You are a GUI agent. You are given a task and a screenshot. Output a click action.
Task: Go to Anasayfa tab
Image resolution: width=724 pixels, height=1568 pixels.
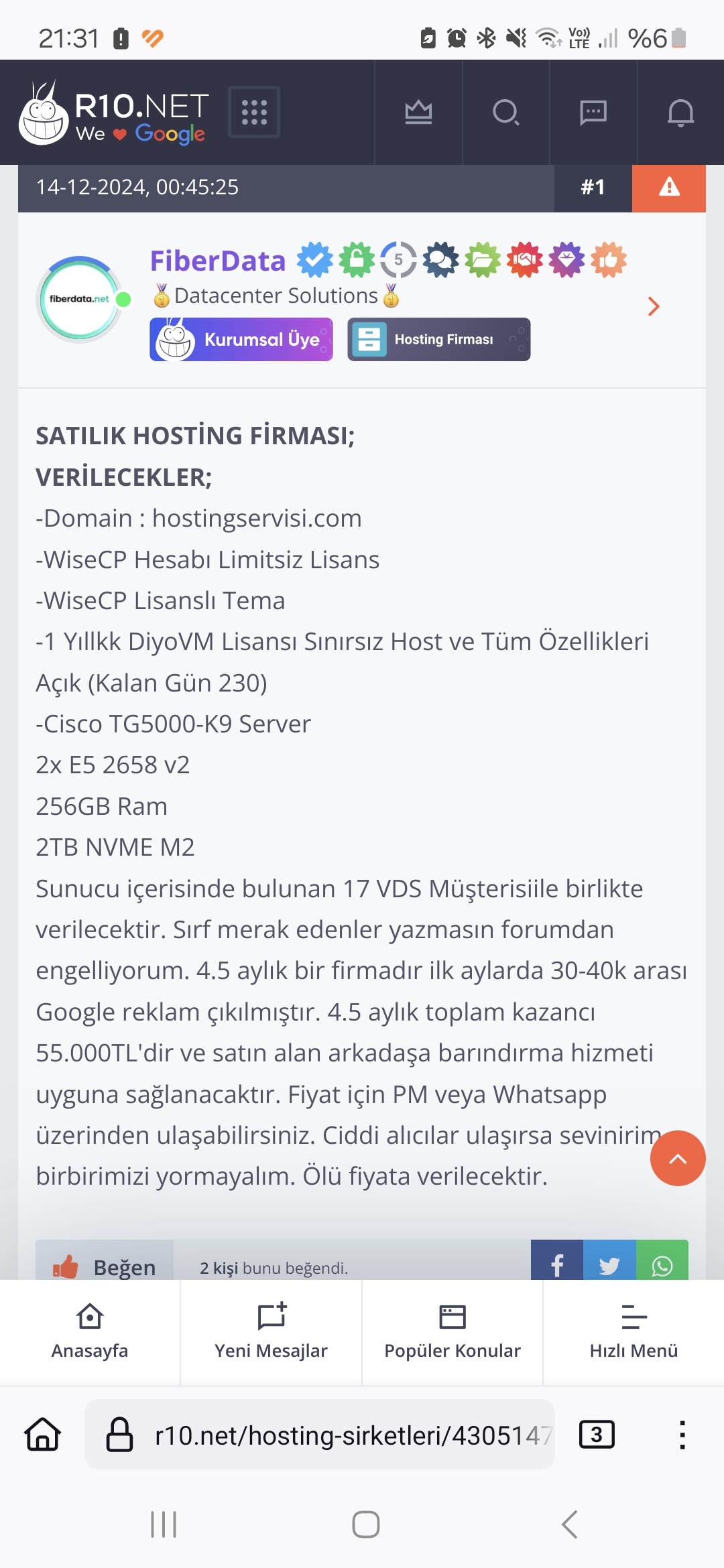(x=90, y=1331)
